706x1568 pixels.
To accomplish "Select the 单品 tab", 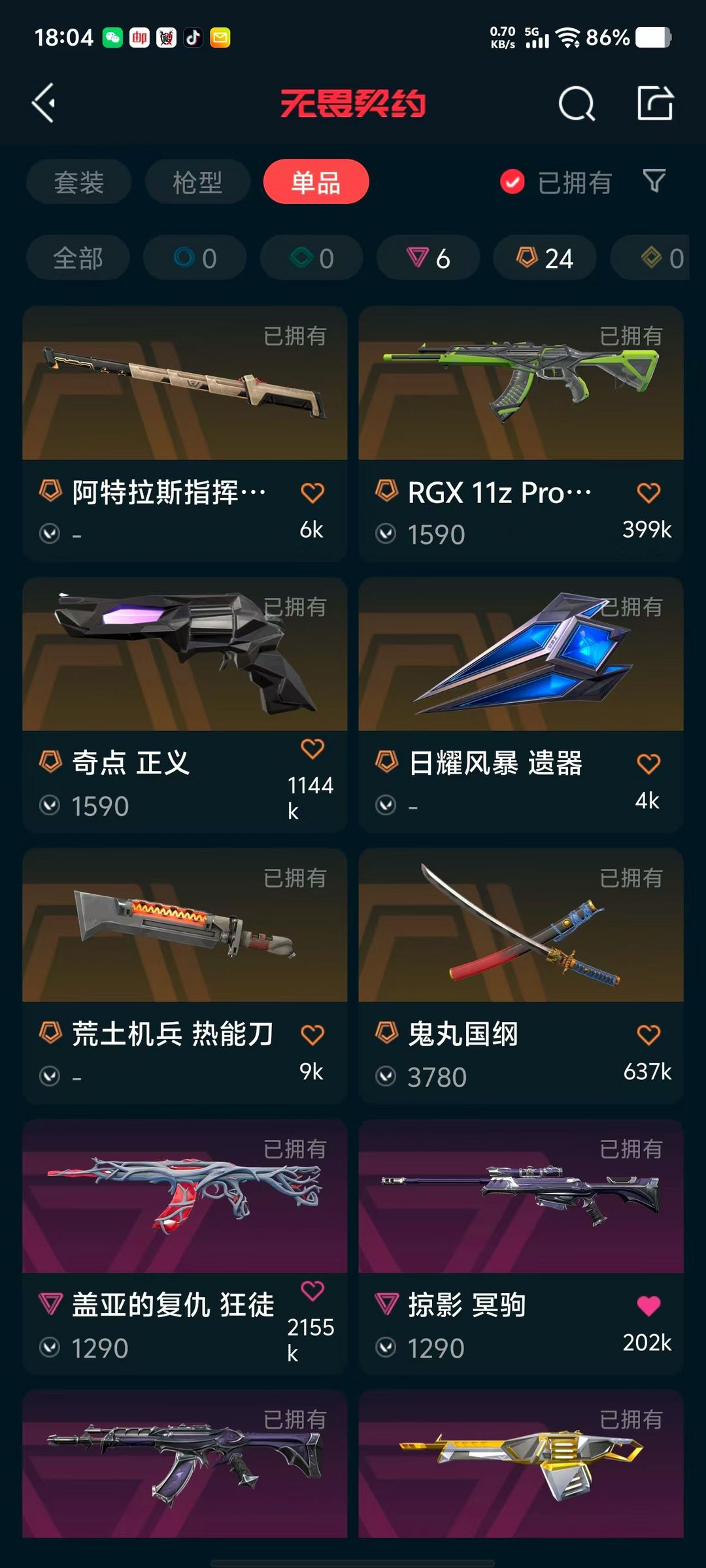I will pyautogui.click(x=316, y=182).
